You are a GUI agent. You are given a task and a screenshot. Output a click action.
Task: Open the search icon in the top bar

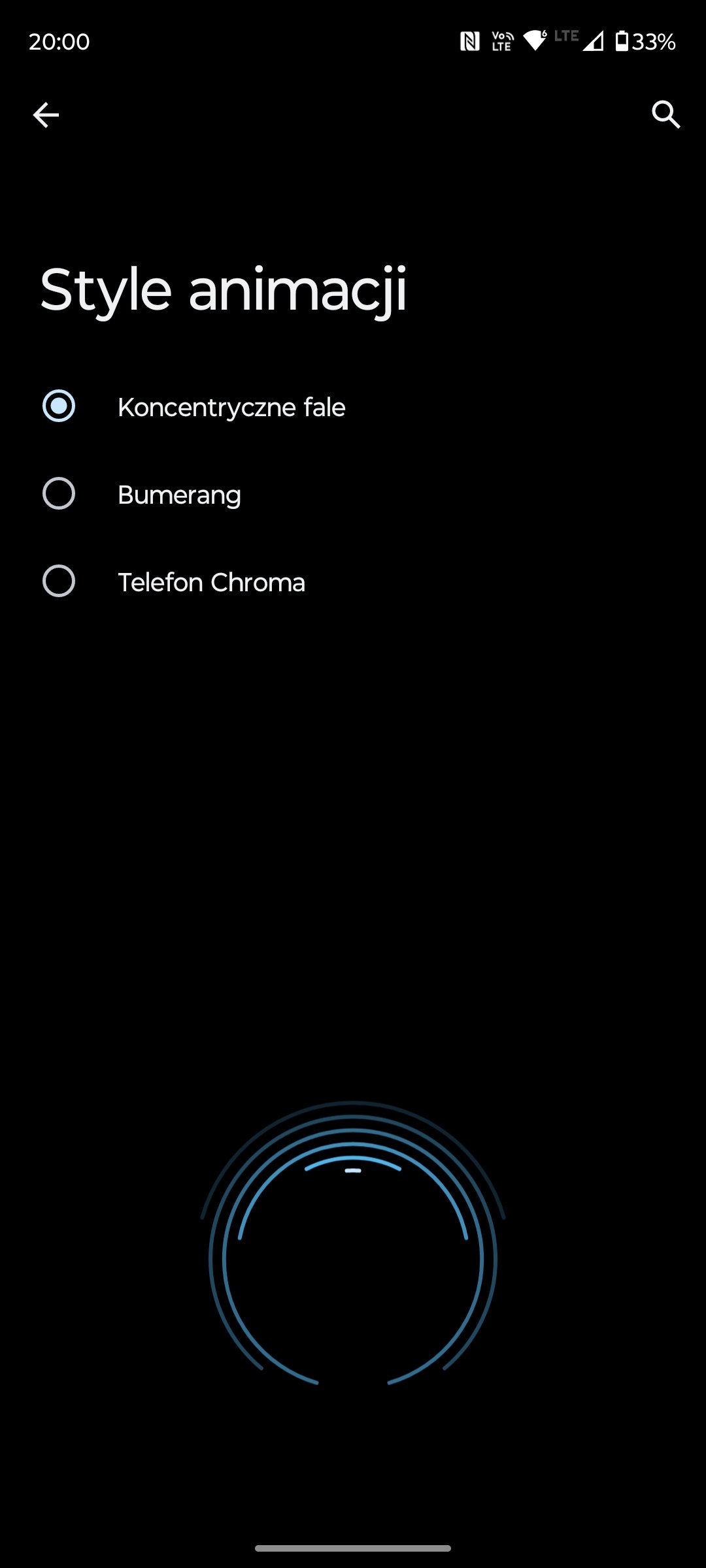[665, 115]
